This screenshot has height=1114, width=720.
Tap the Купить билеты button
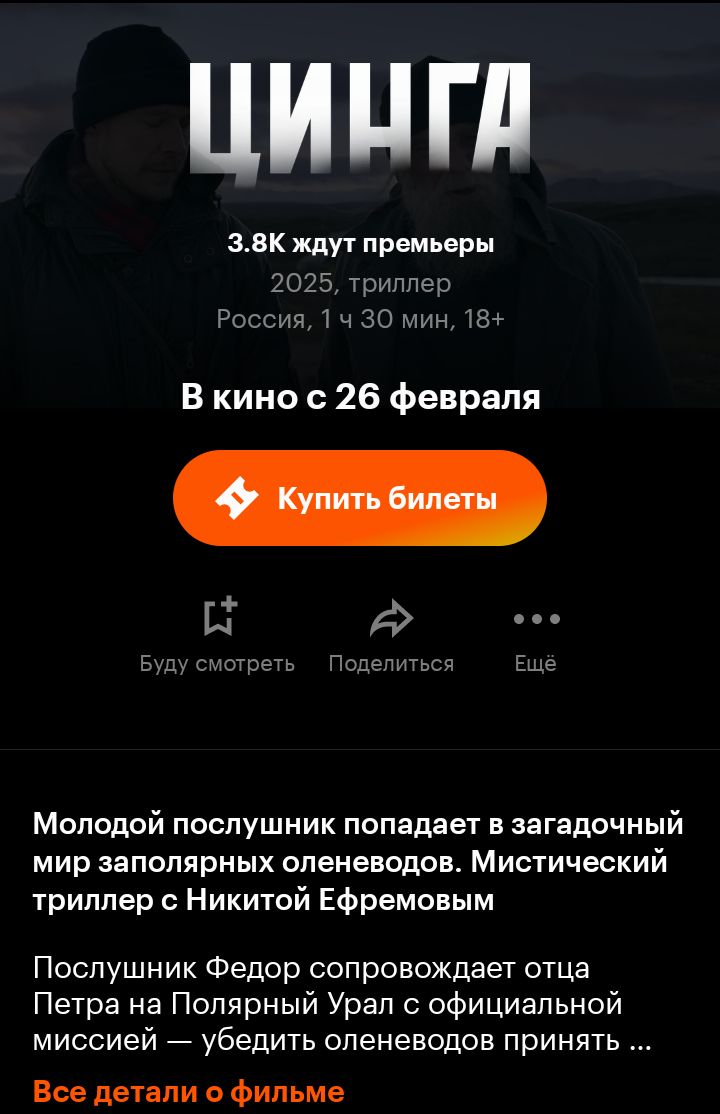[x=360, y=498]
